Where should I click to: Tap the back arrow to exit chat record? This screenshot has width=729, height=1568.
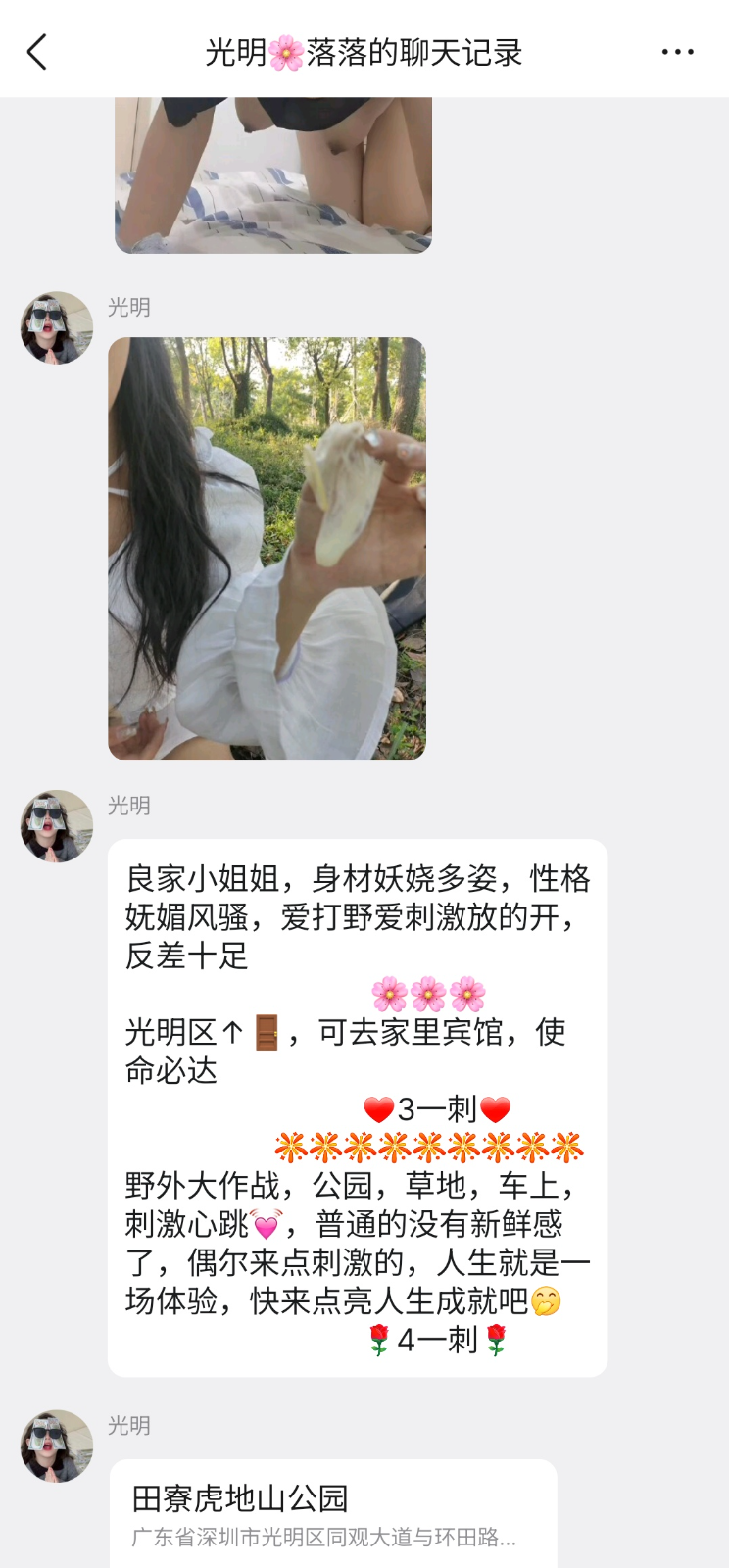(36, 51)
